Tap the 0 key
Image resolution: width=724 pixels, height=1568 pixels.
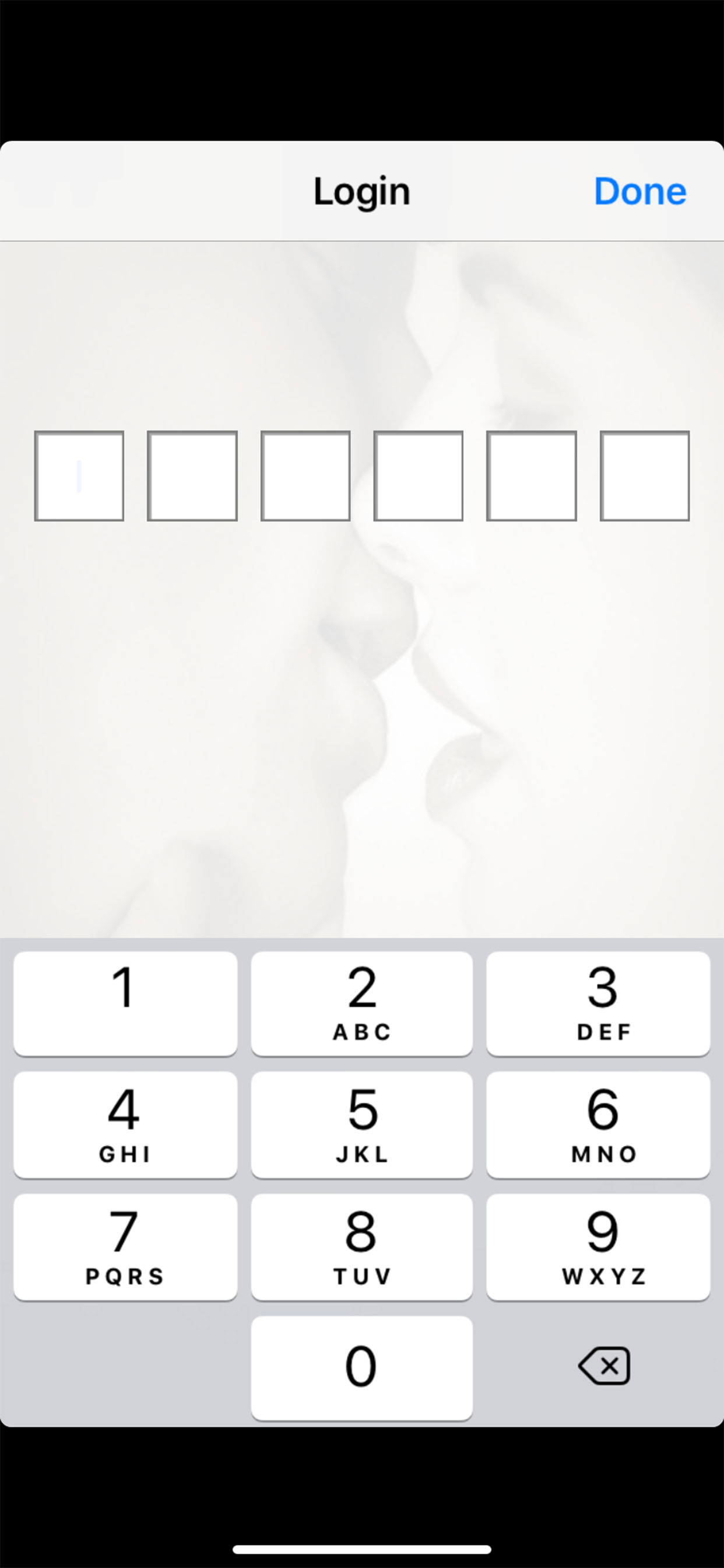(x=362, y=1368)
